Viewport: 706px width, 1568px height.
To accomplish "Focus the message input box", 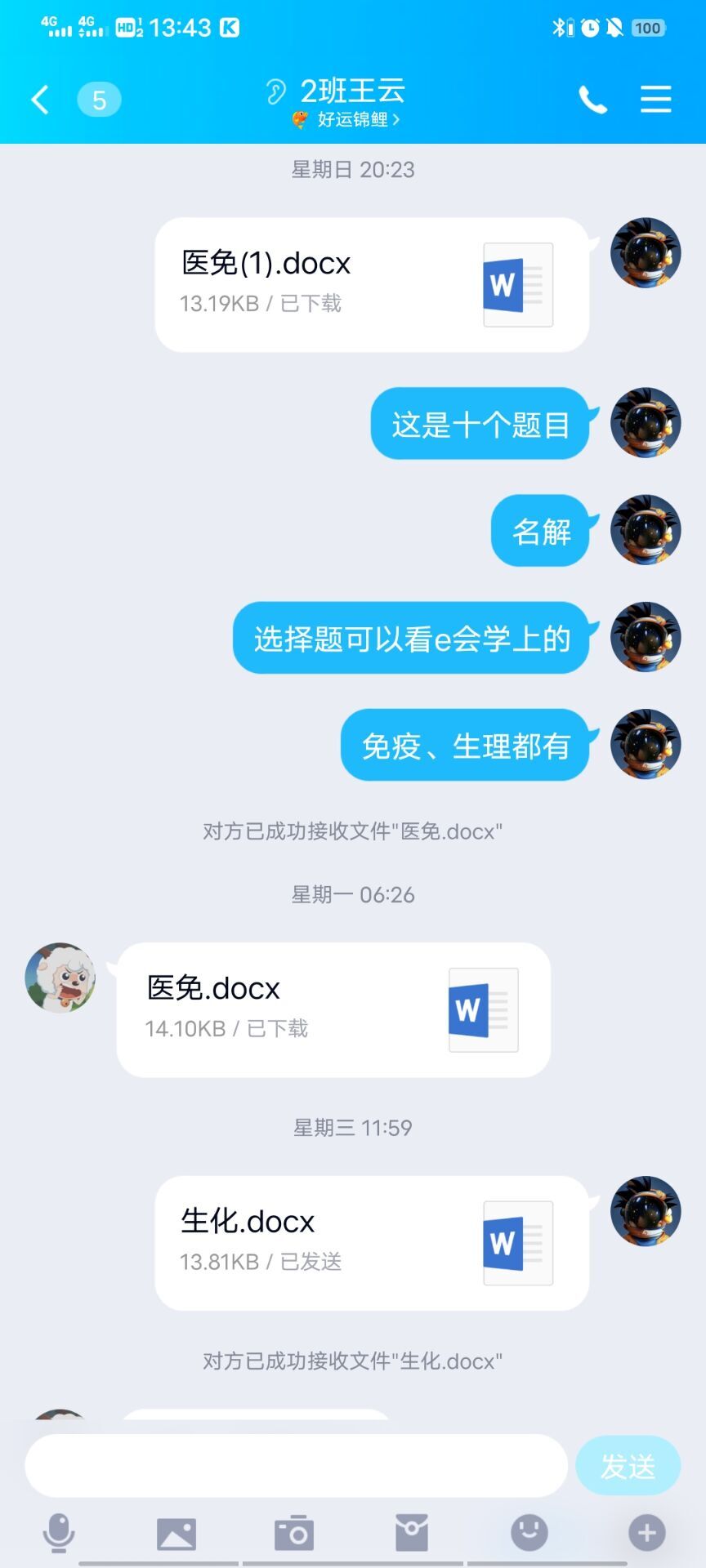I will click(296, 1466).
